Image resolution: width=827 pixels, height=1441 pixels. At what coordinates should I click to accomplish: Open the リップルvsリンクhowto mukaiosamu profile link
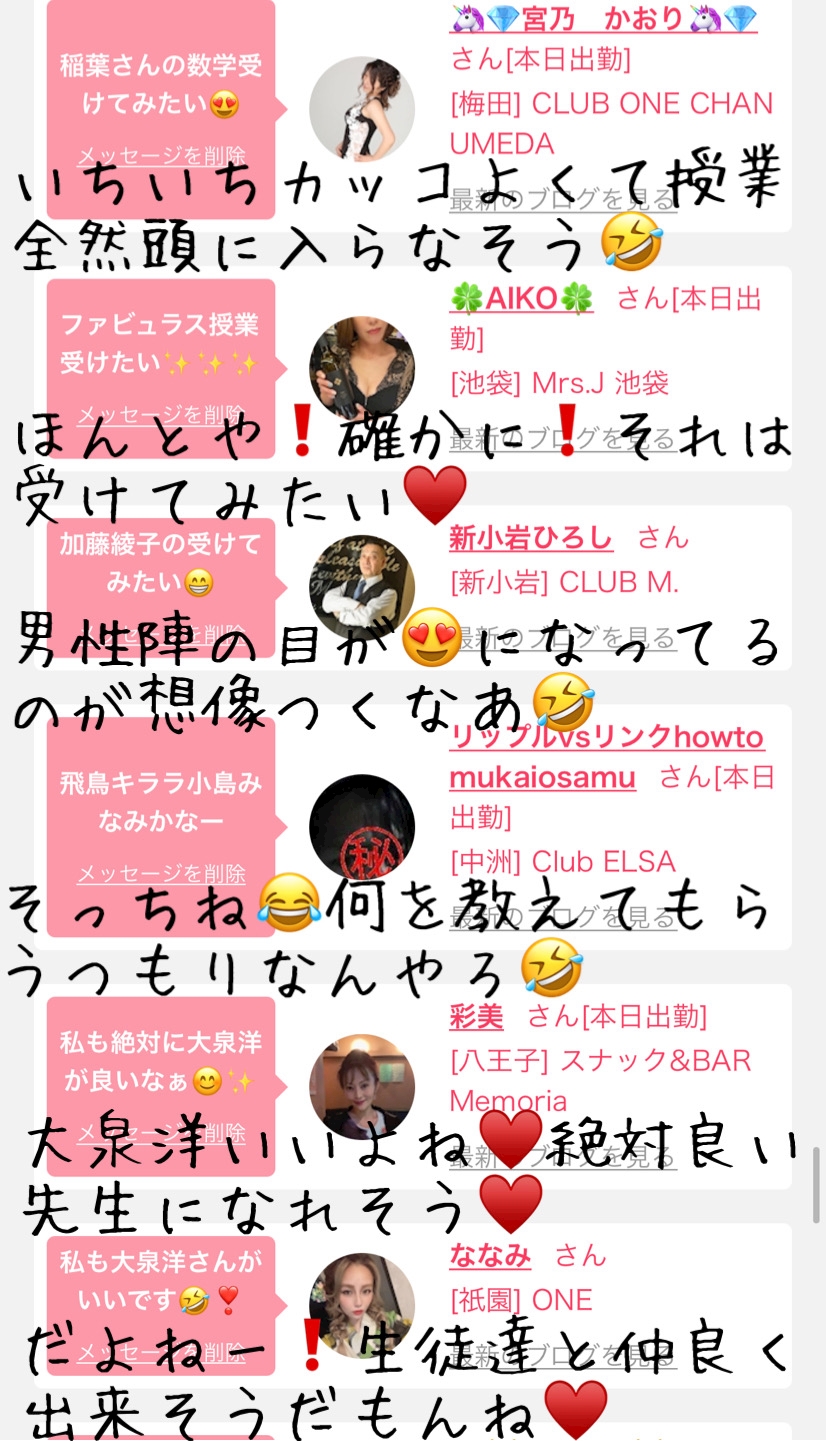point(606,757)
